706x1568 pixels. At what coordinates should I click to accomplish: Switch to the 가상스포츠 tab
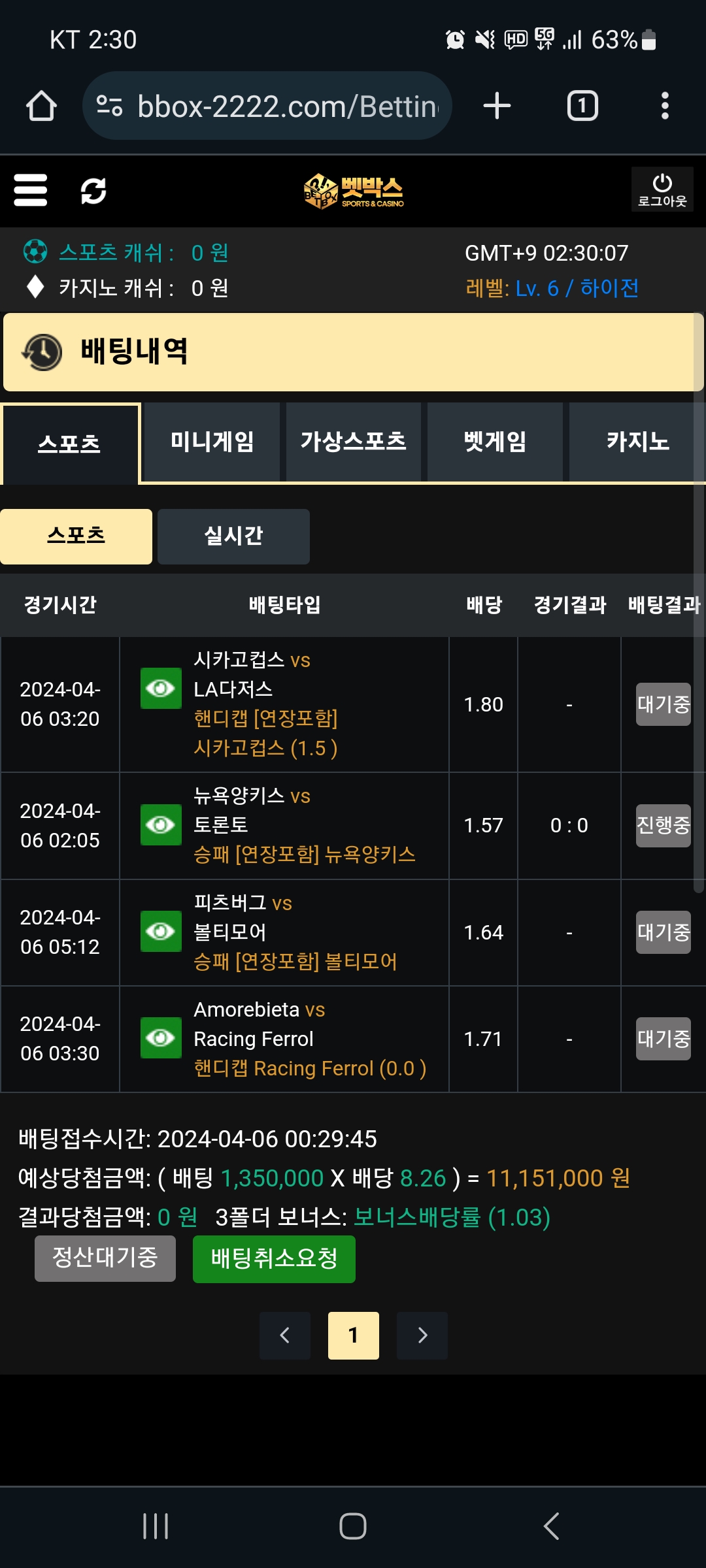pyautogui.click(x=354, y=442)
